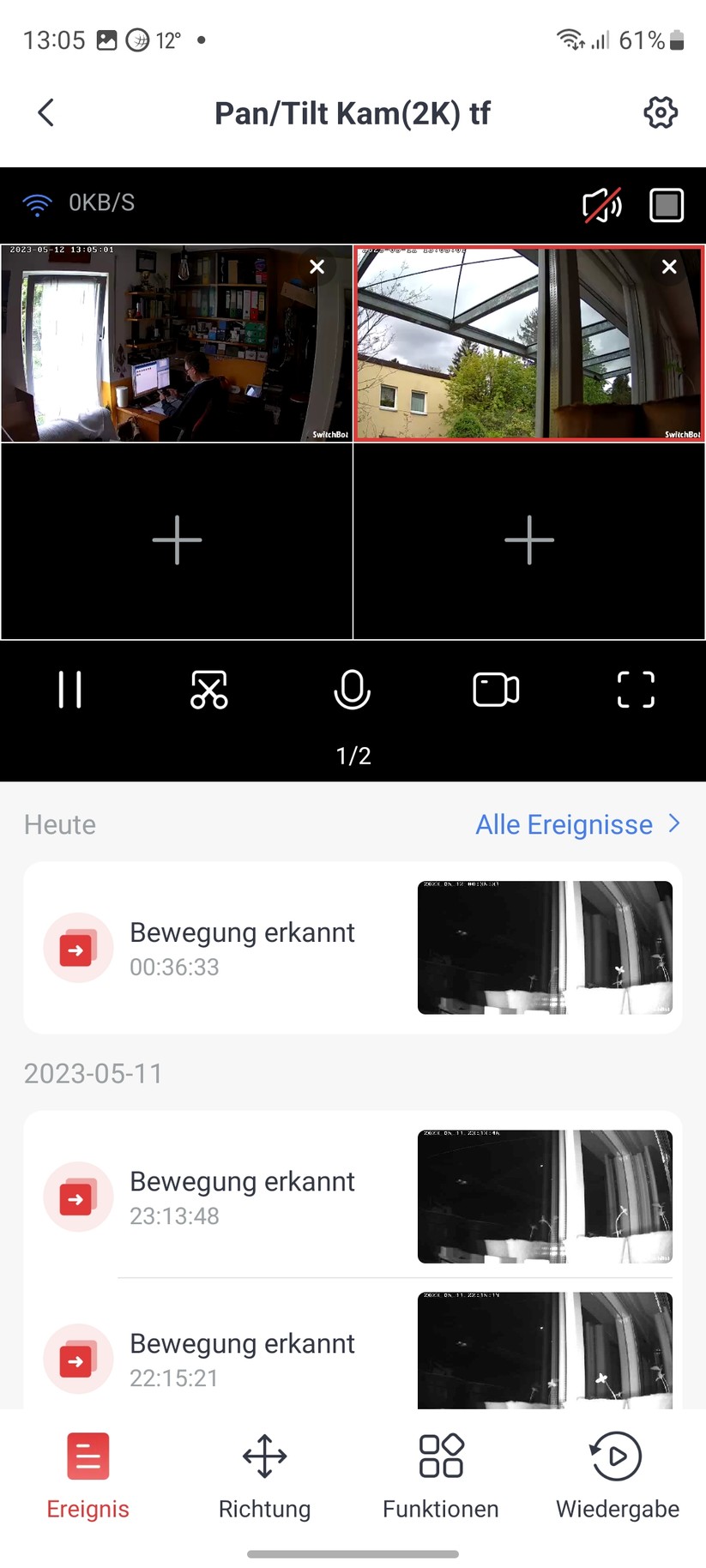This screenshot has height=1568, width=706.
Task: Take a screenshot with the snapshot tool
Action: point(208,689)
